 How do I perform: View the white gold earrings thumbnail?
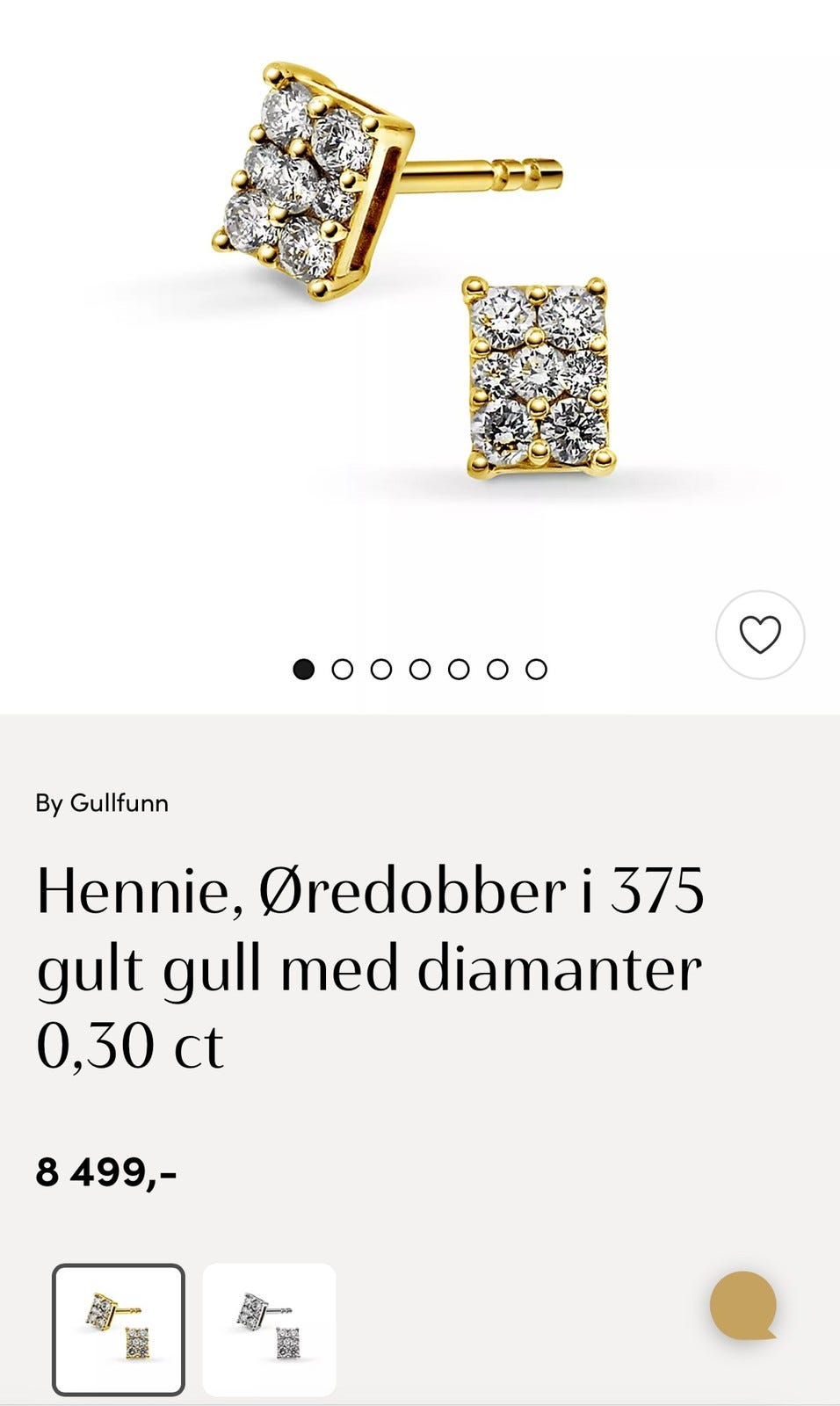click(x=270, y=1325)
